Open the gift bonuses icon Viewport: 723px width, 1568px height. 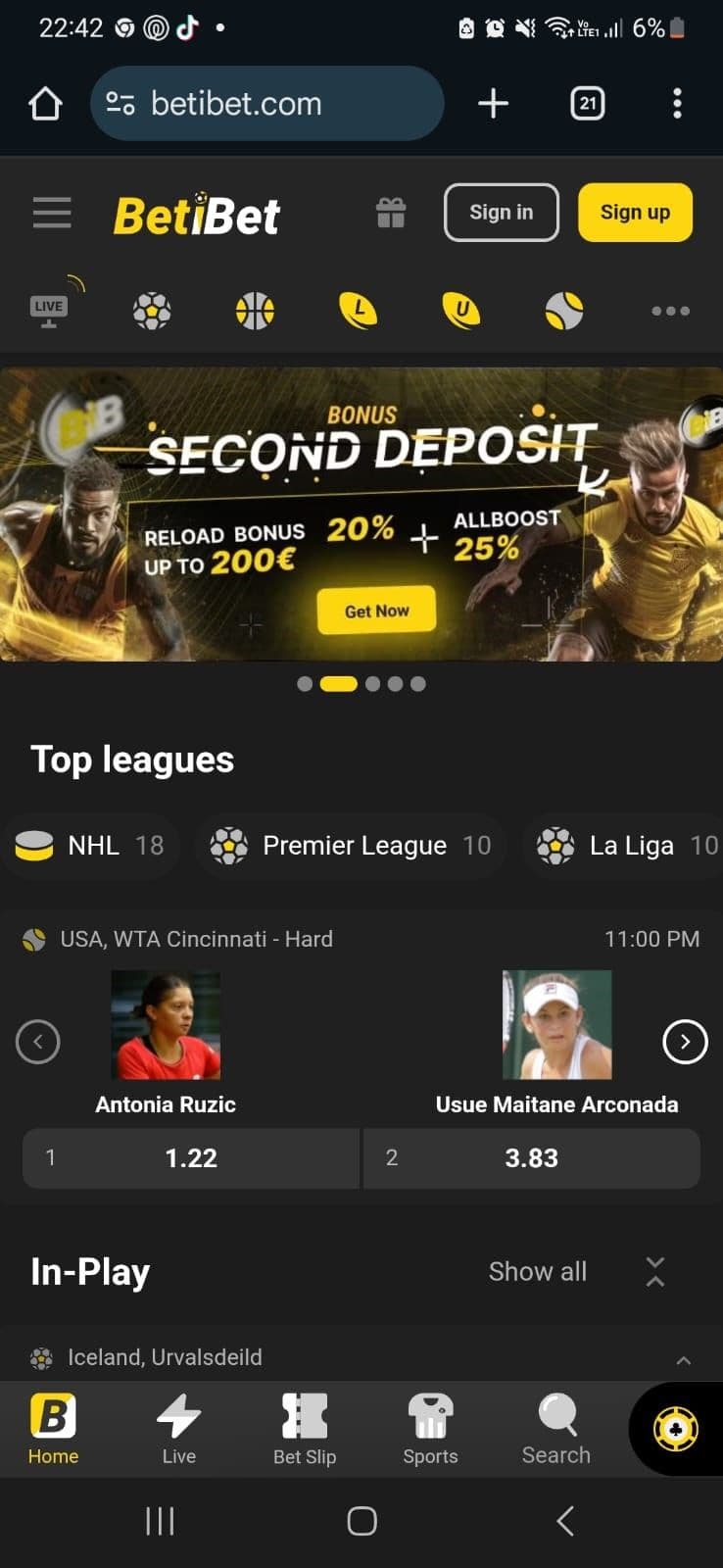point(391,213)
